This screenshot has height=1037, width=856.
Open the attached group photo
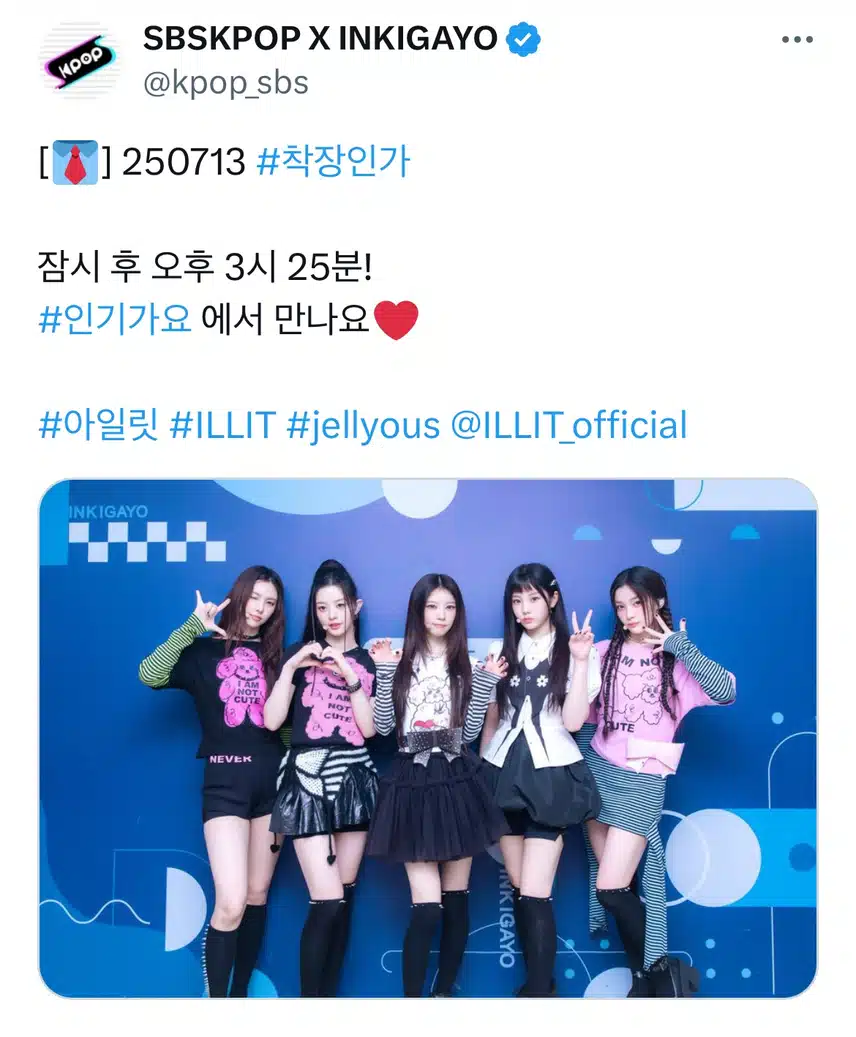(428, 738)
